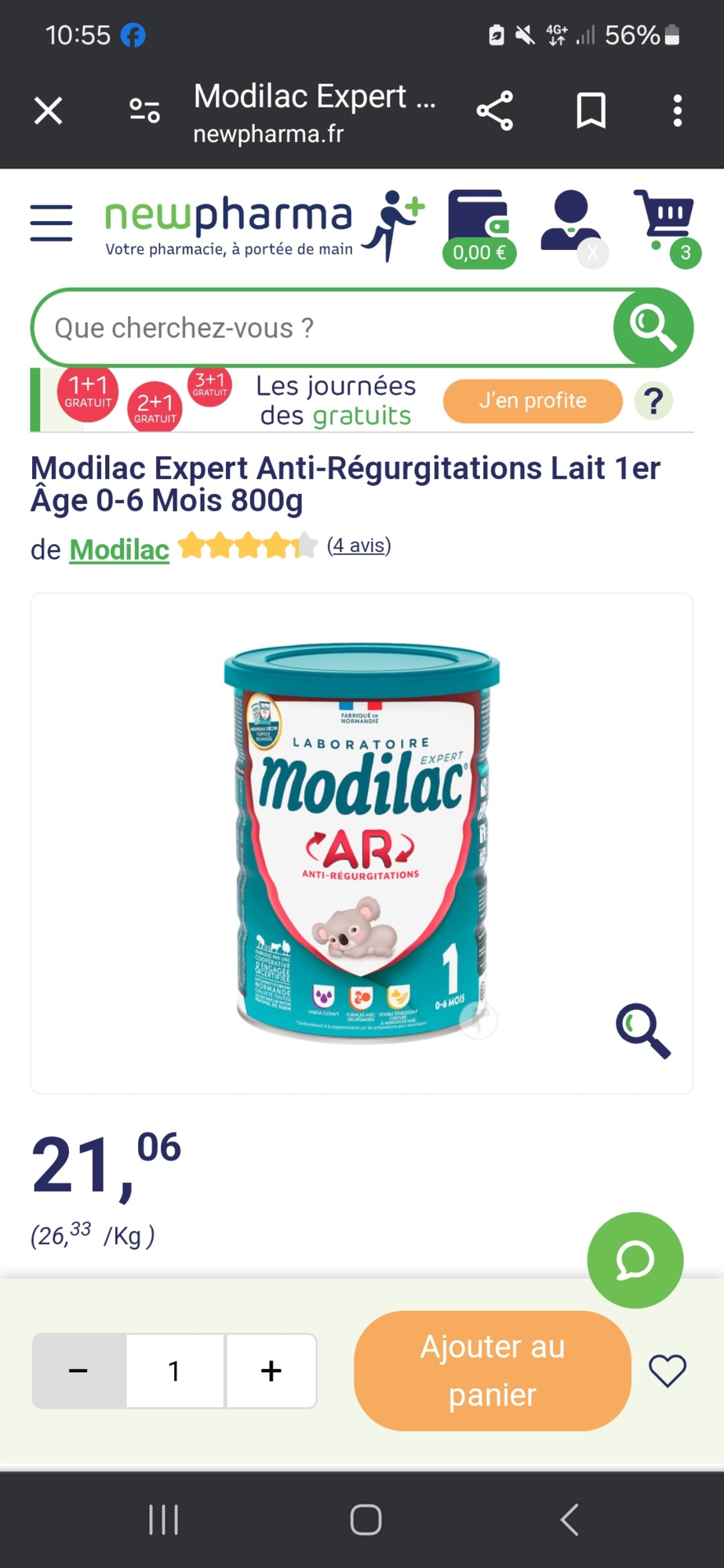724x1568 pixels.
Task: Go to the newpharma homepage logo
Action: [229, 225]
